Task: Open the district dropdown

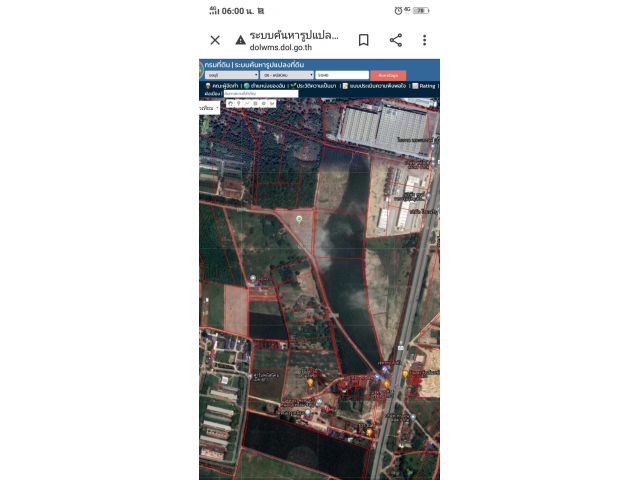Action: coord(287,75)
